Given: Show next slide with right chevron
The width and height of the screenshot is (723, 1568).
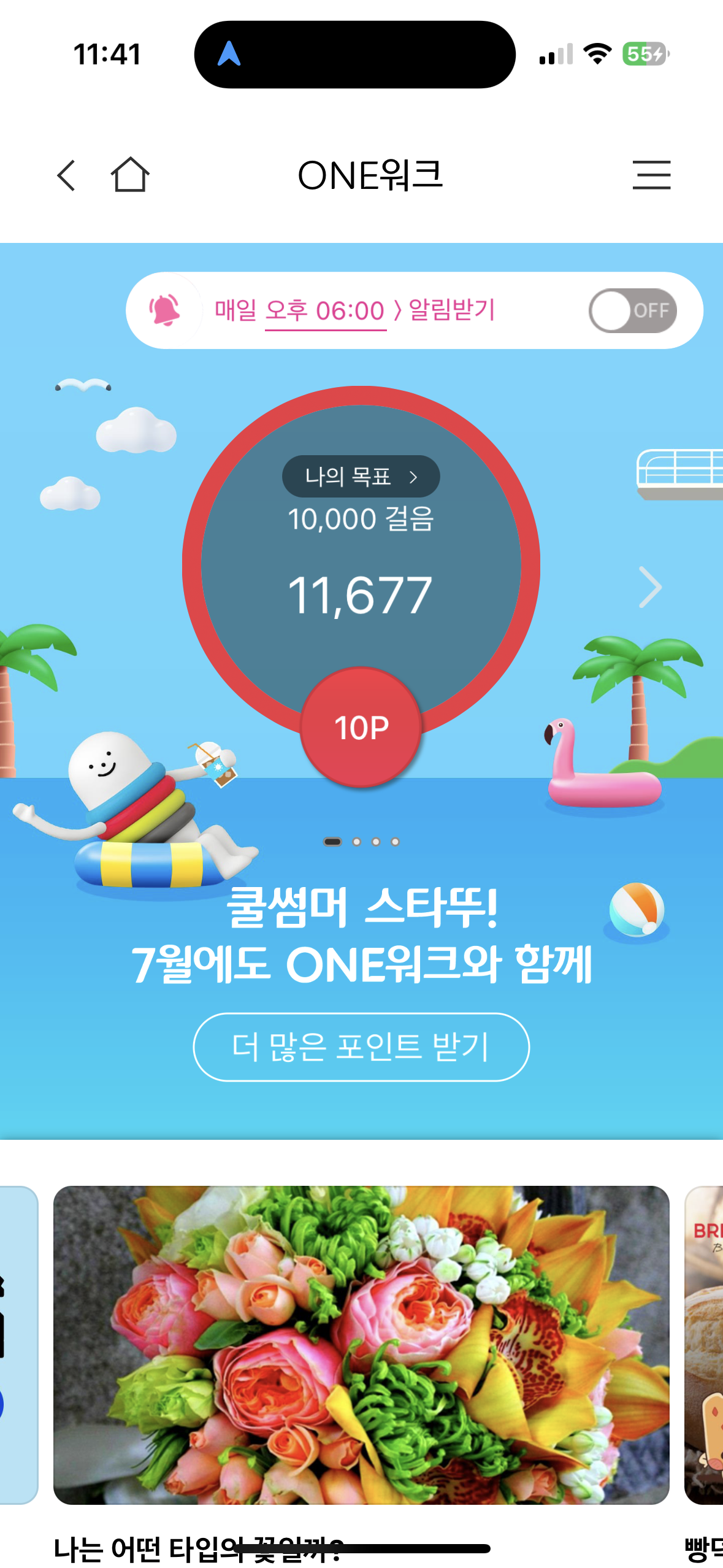Looking at the screenshot, I should (651, 587).
